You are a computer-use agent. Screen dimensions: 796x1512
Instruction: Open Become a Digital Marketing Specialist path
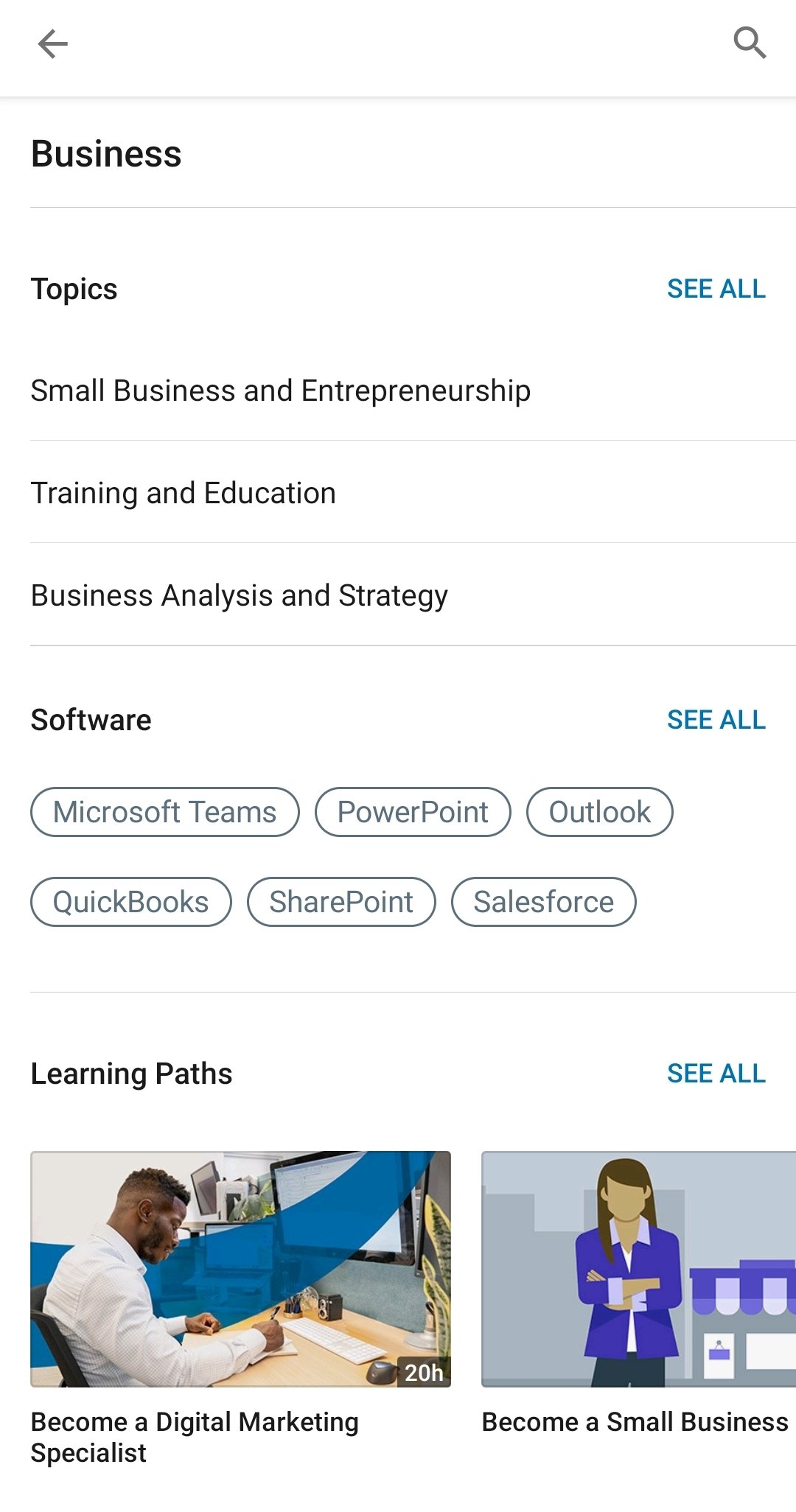point(240,1309)
